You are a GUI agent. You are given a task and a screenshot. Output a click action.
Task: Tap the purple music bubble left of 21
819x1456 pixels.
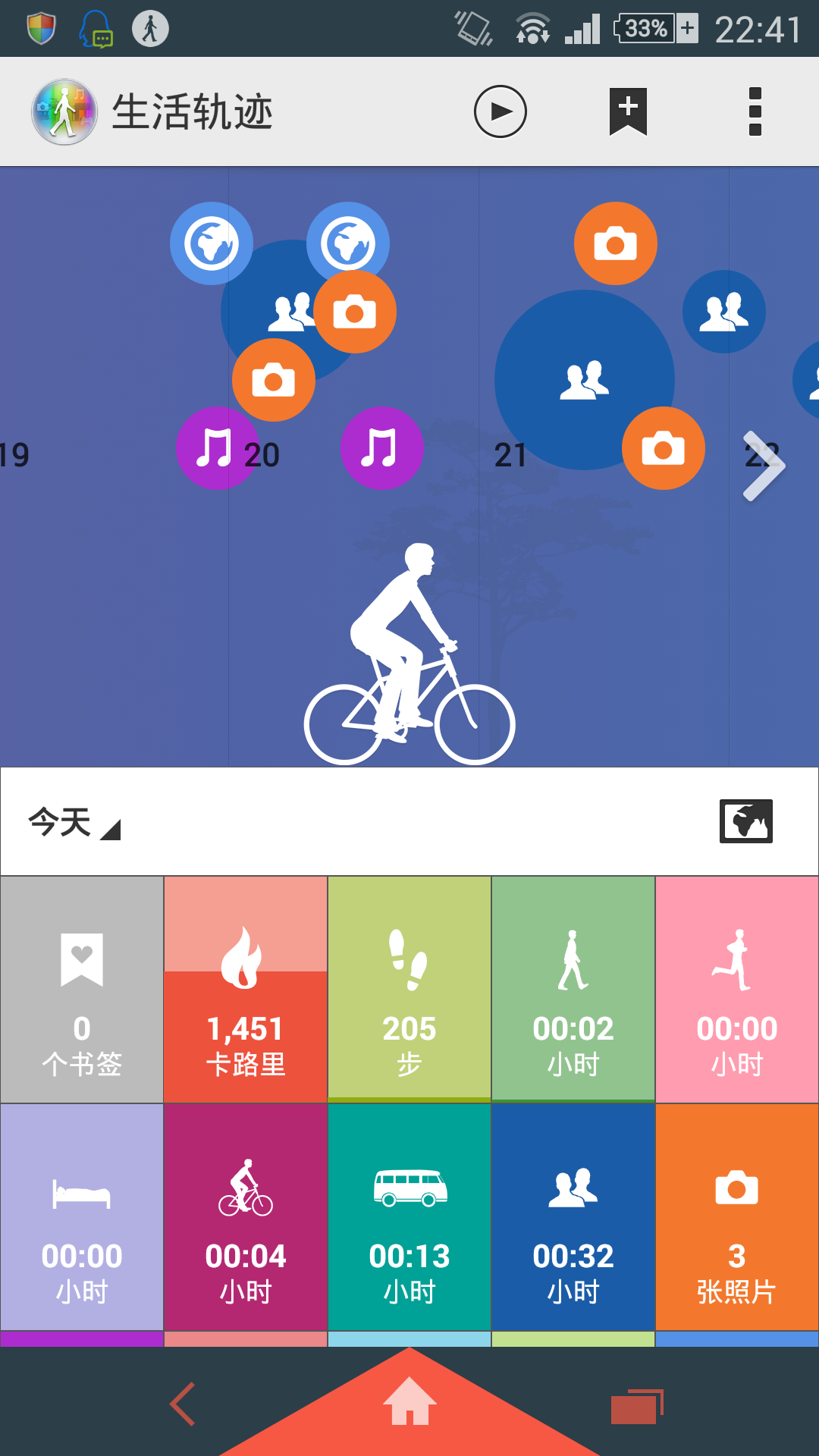[x=381, y=448]
